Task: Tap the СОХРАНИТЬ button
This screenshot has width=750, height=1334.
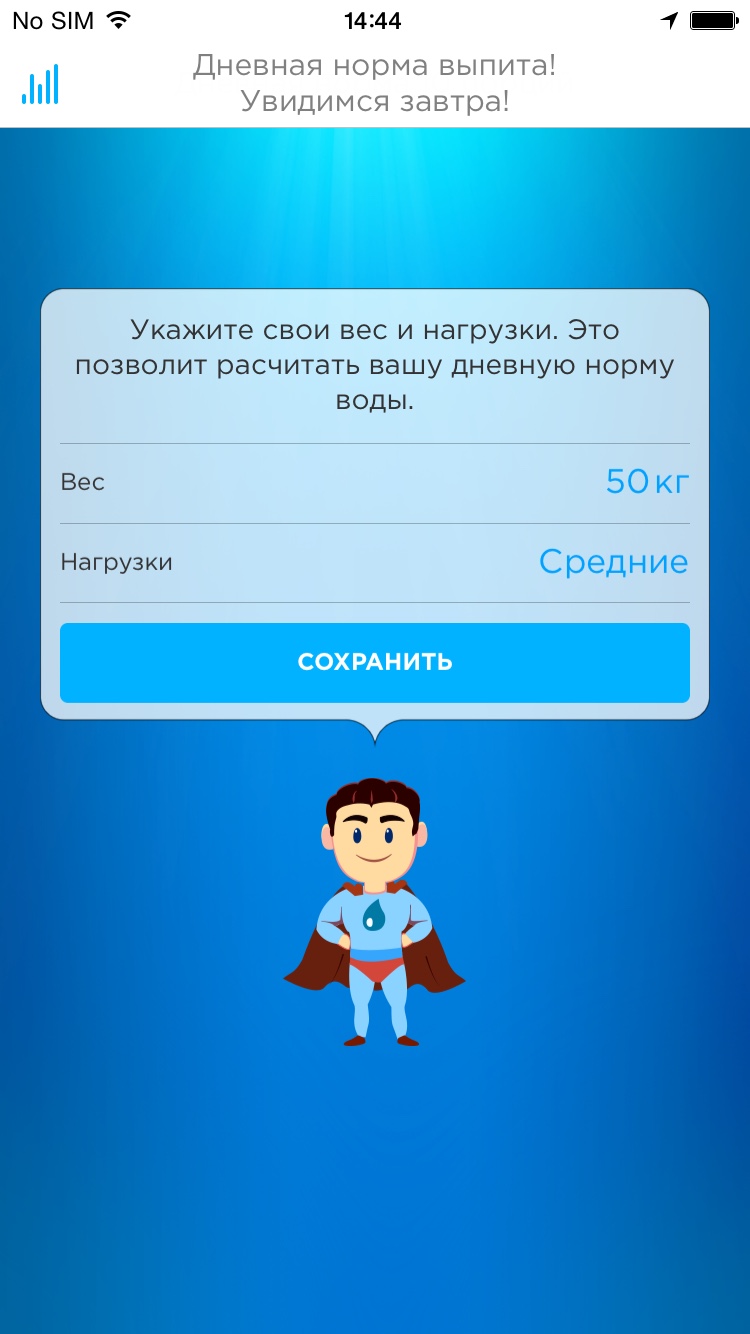Action: click(375, 662)
